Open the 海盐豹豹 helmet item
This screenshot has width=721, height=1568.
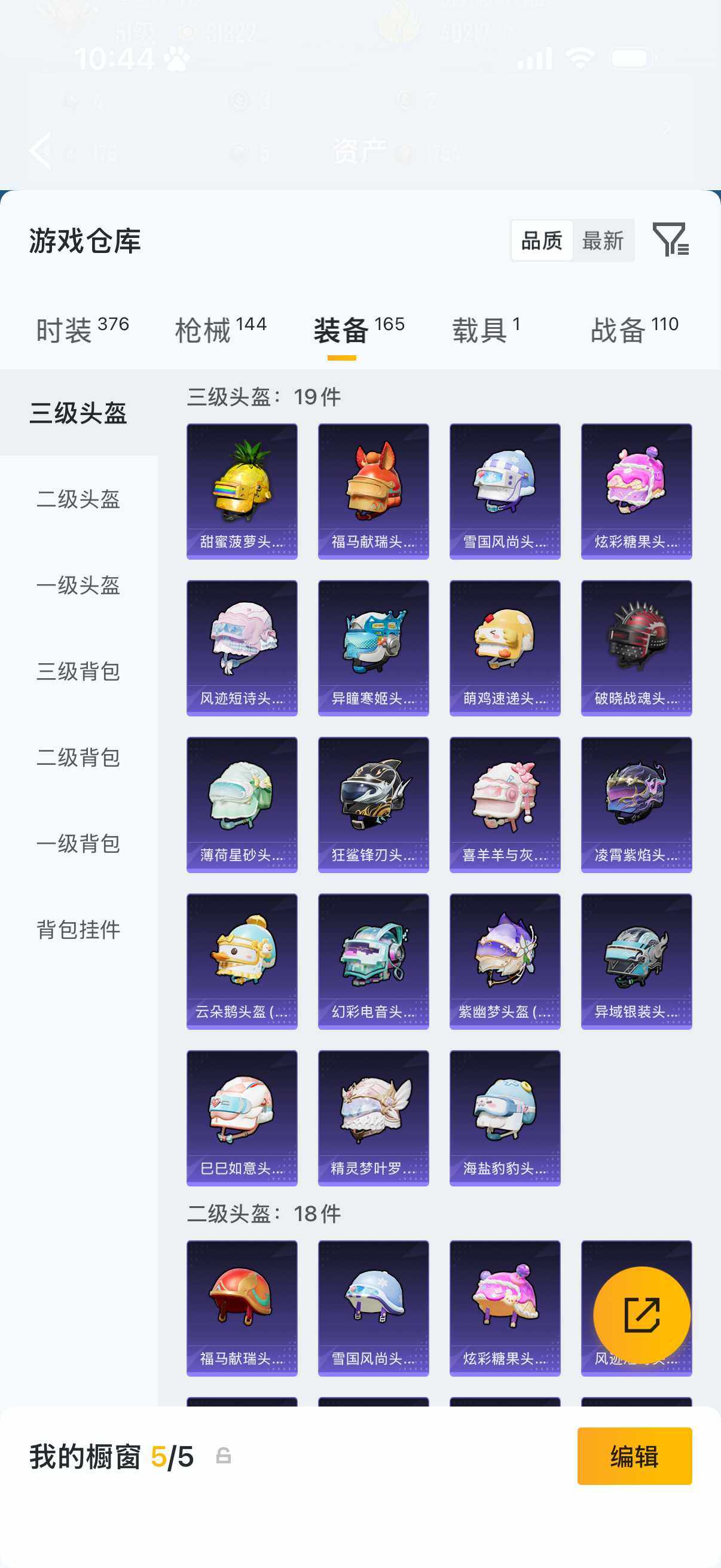[505, 1117]
